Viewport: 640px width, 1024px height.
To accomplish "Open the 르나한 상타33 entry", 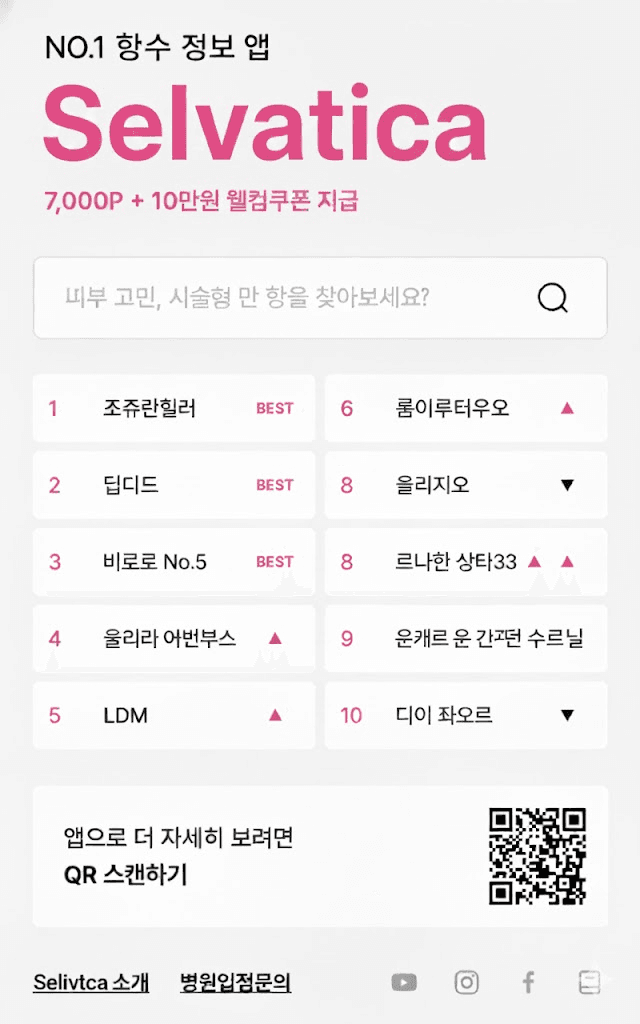I will [x=466, y=562].
